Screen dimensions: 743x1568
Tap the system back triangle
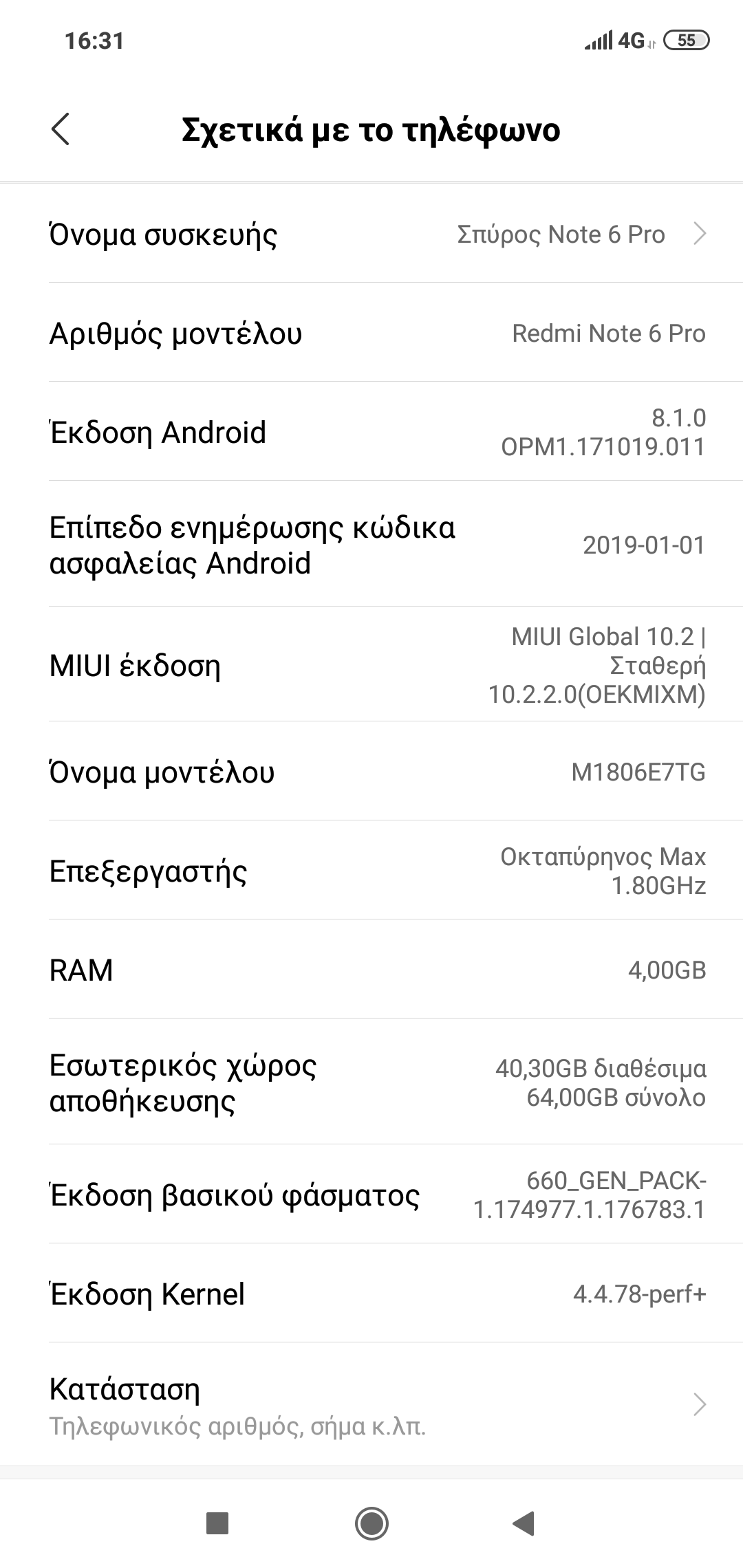click(x=524, y=1523)
